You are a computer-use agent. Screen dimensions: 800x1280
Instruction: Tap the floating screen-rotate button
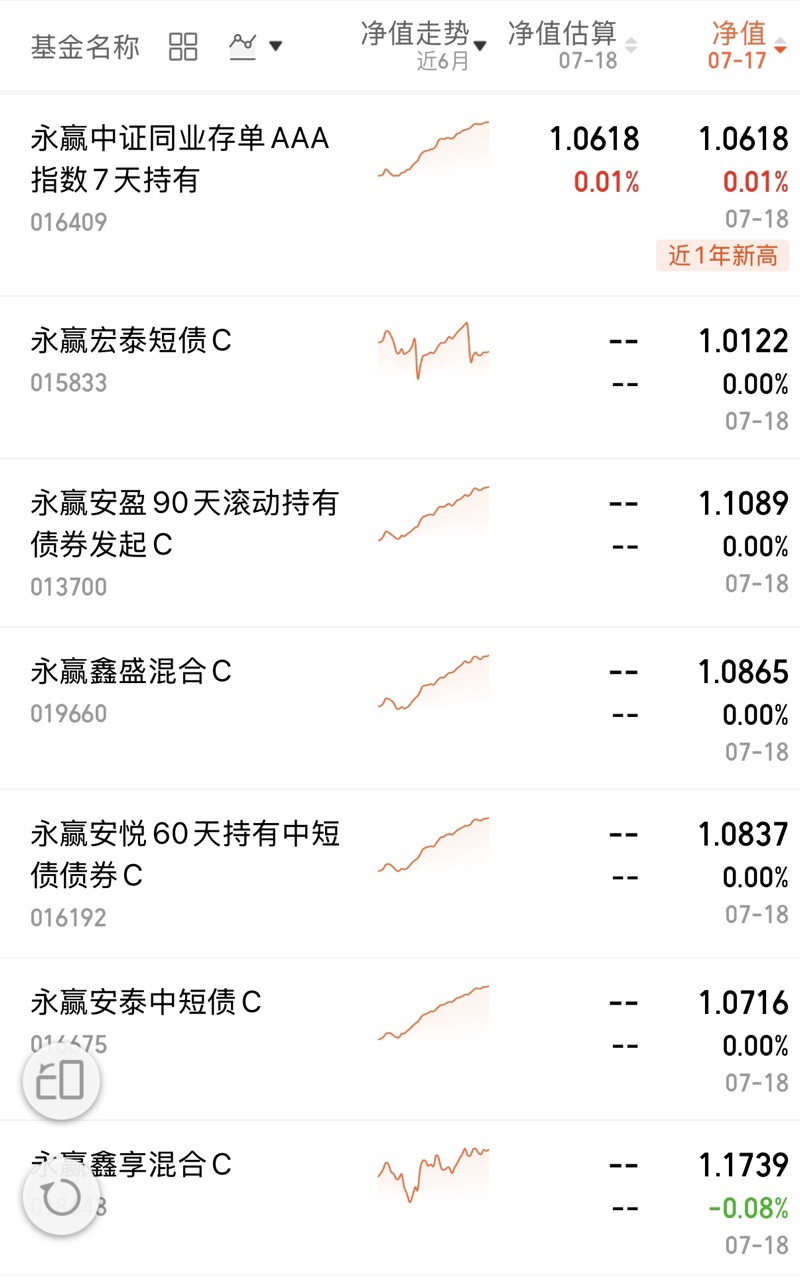click(61, 1080)
